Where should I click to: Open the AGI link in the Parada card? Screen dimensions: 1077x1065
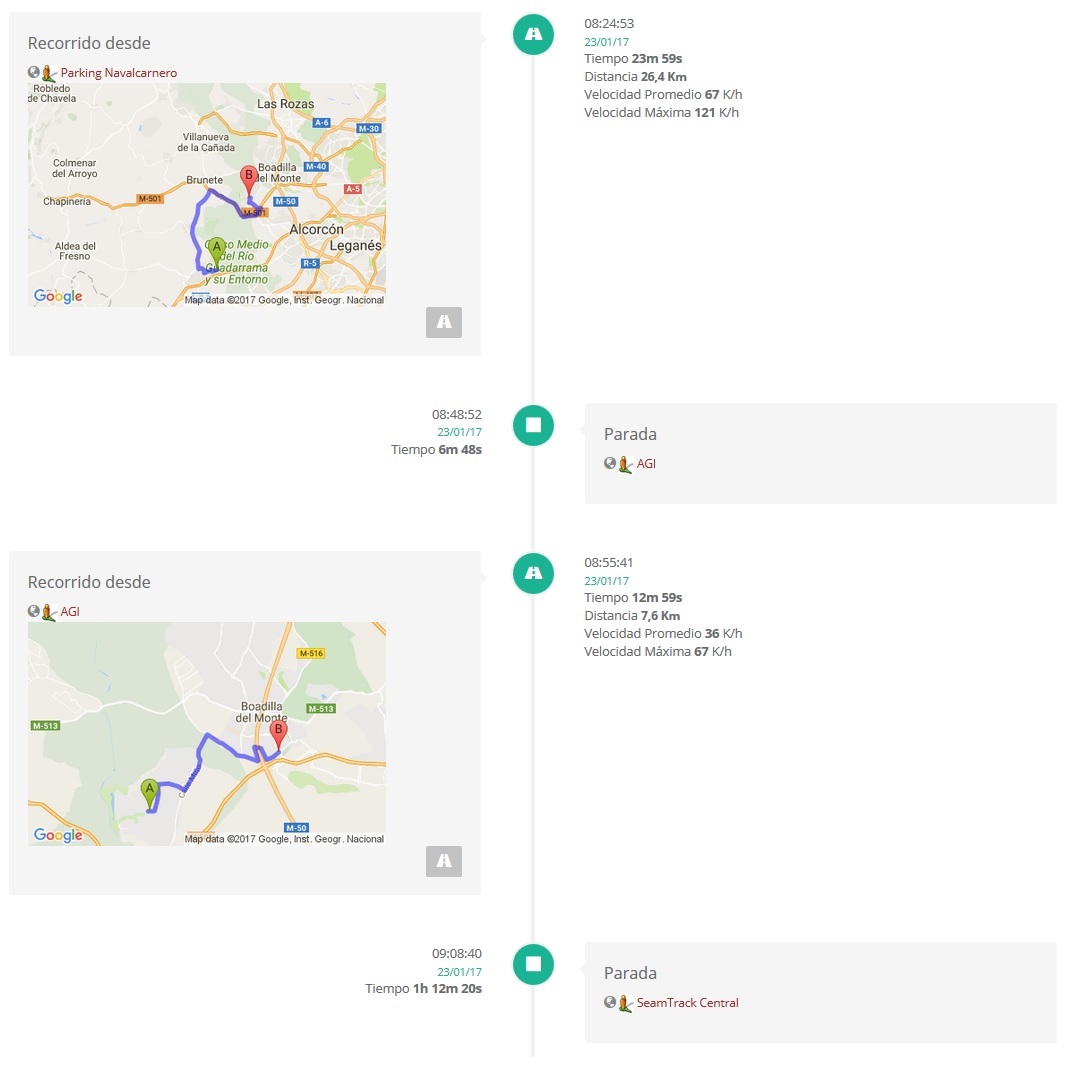click(x=646, y=464)
